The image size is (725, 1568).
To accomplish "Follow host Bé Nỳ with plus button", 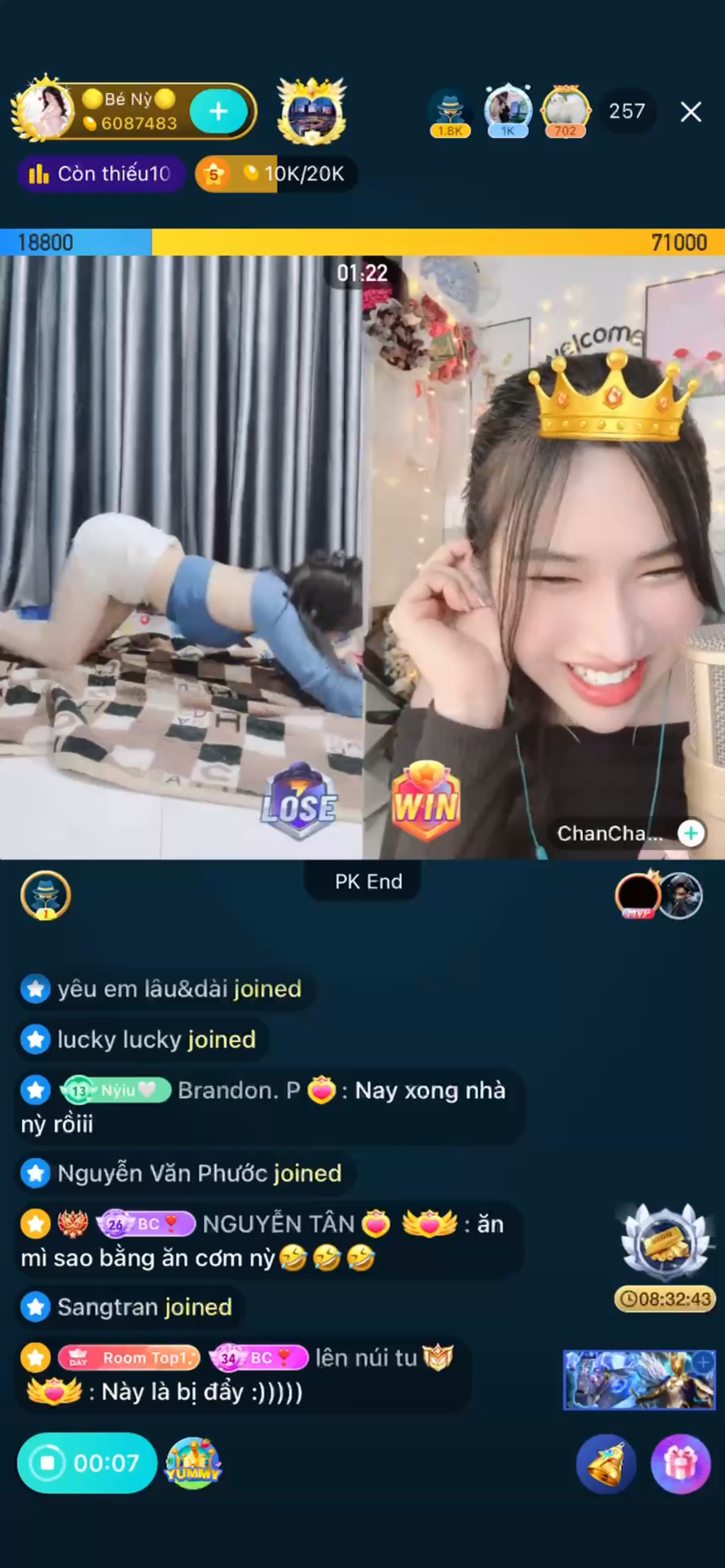I will click(x=219, y=111).
